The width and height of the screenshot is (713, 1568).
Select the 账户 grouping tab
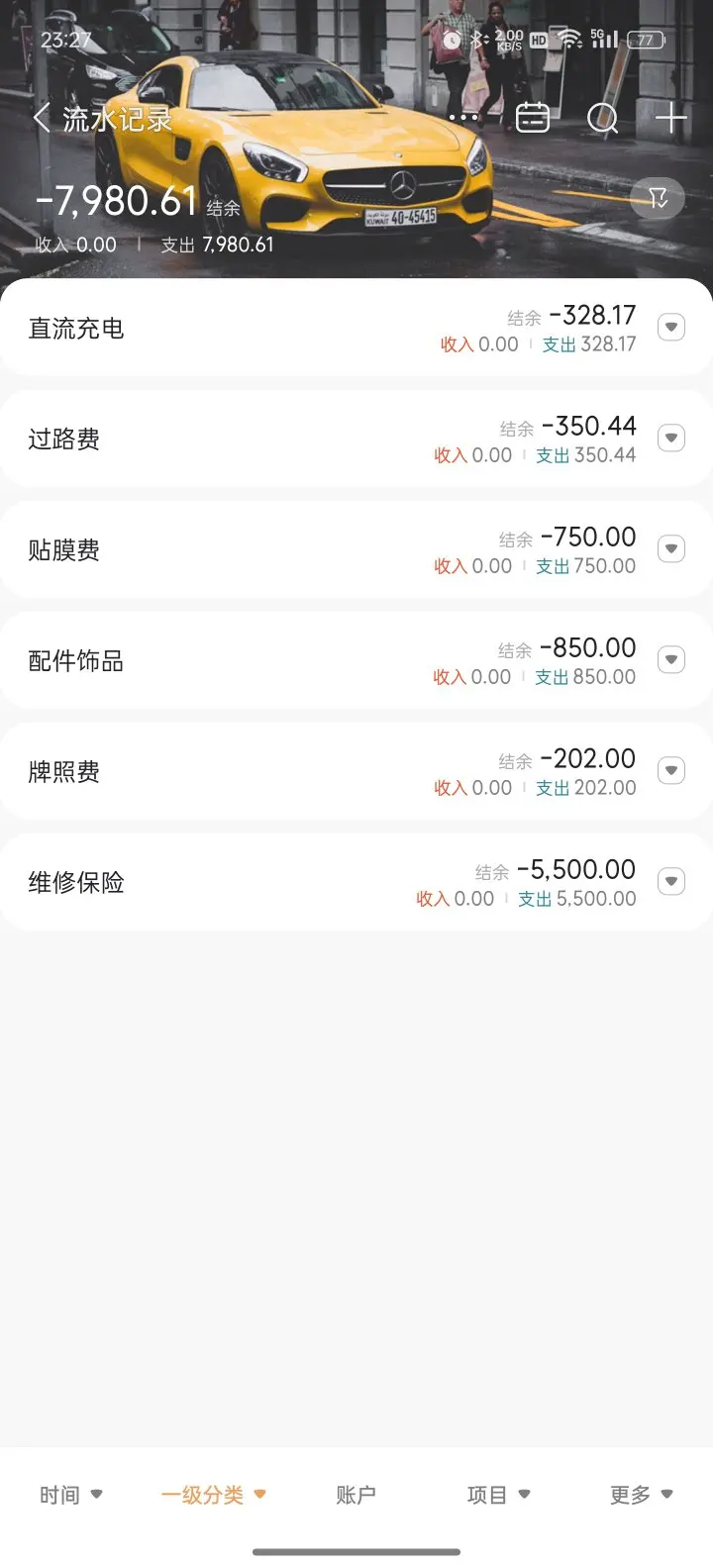356,1495
